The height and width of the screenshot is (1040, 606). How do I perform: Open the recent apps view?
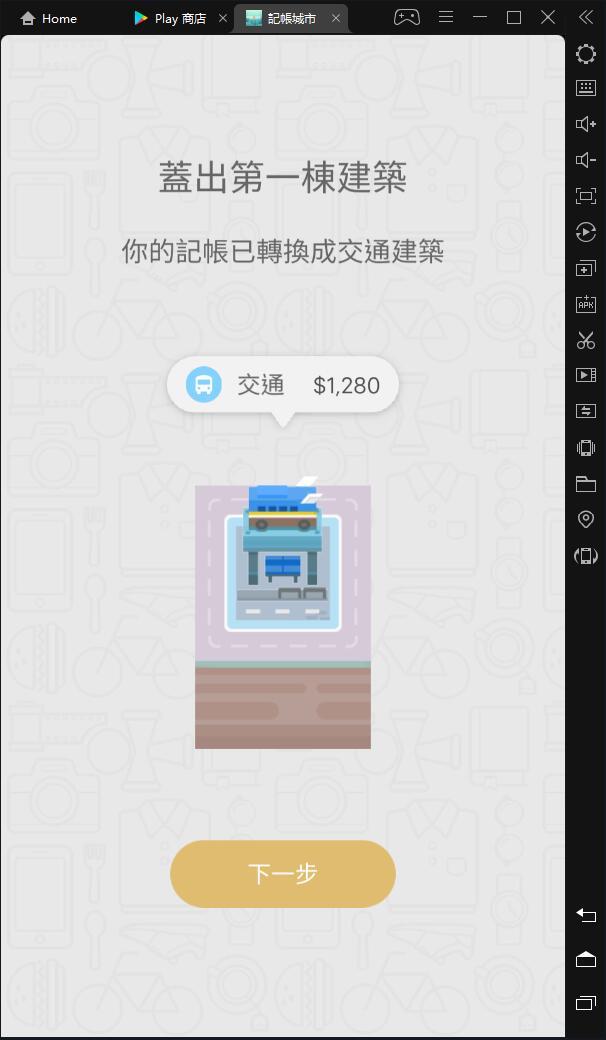pos(586,1003)
